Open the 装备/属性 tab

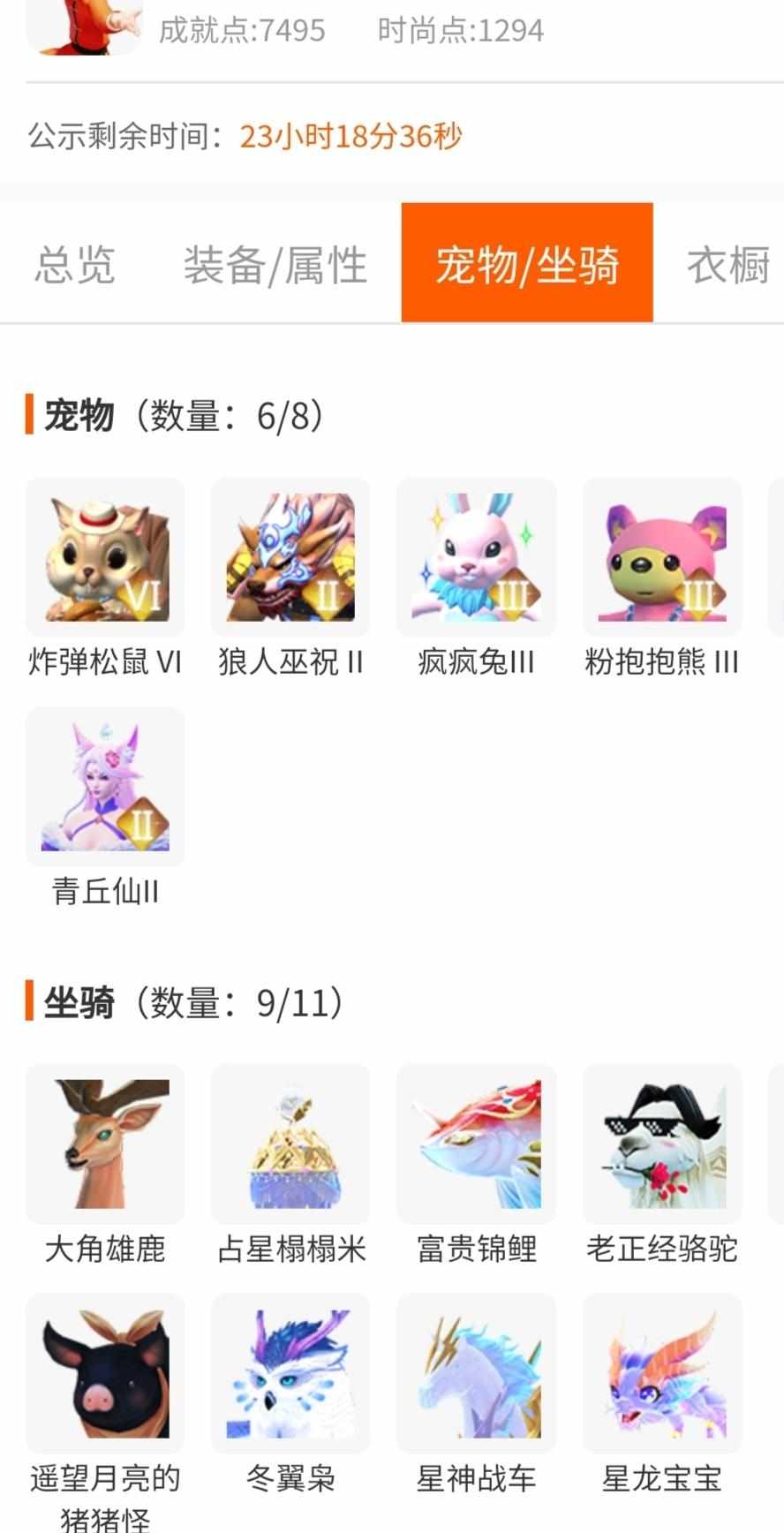click(x=275, y=264)
